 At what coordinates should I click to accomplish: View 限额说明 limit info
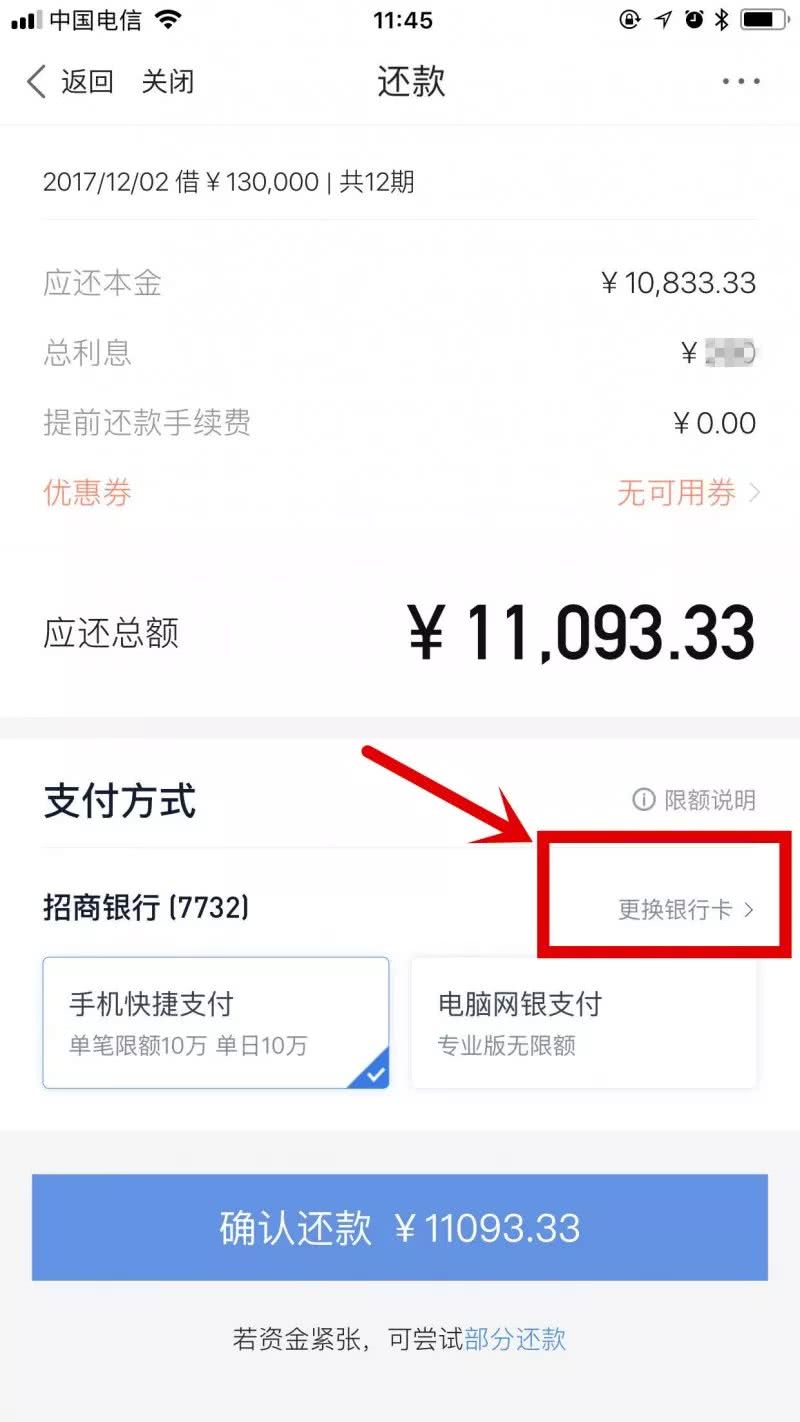tap(694, 800)
